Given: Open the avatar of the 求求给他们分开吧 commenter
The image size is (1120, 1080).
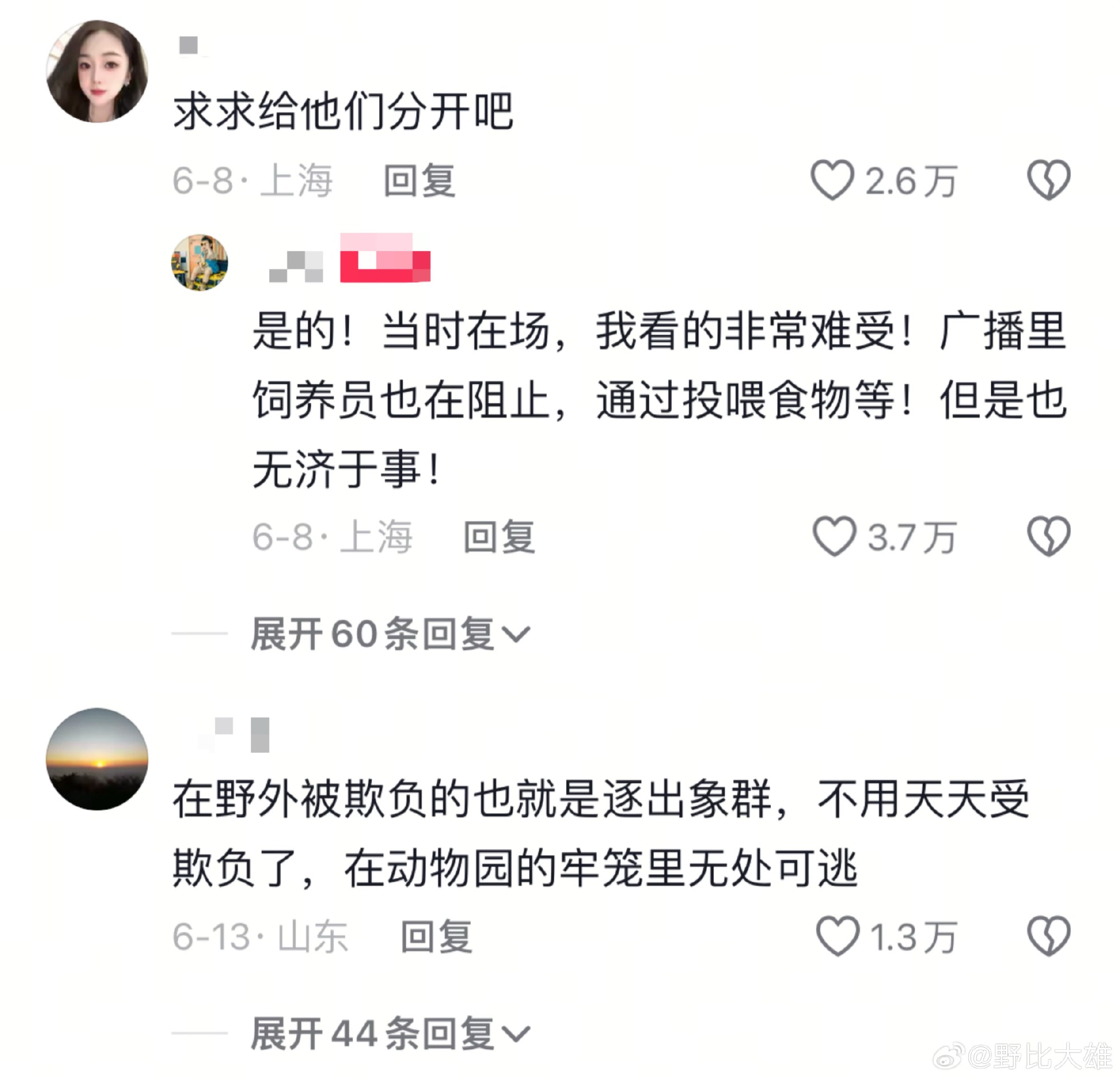Looking at the screenshot, I should [x=97, y=72].
